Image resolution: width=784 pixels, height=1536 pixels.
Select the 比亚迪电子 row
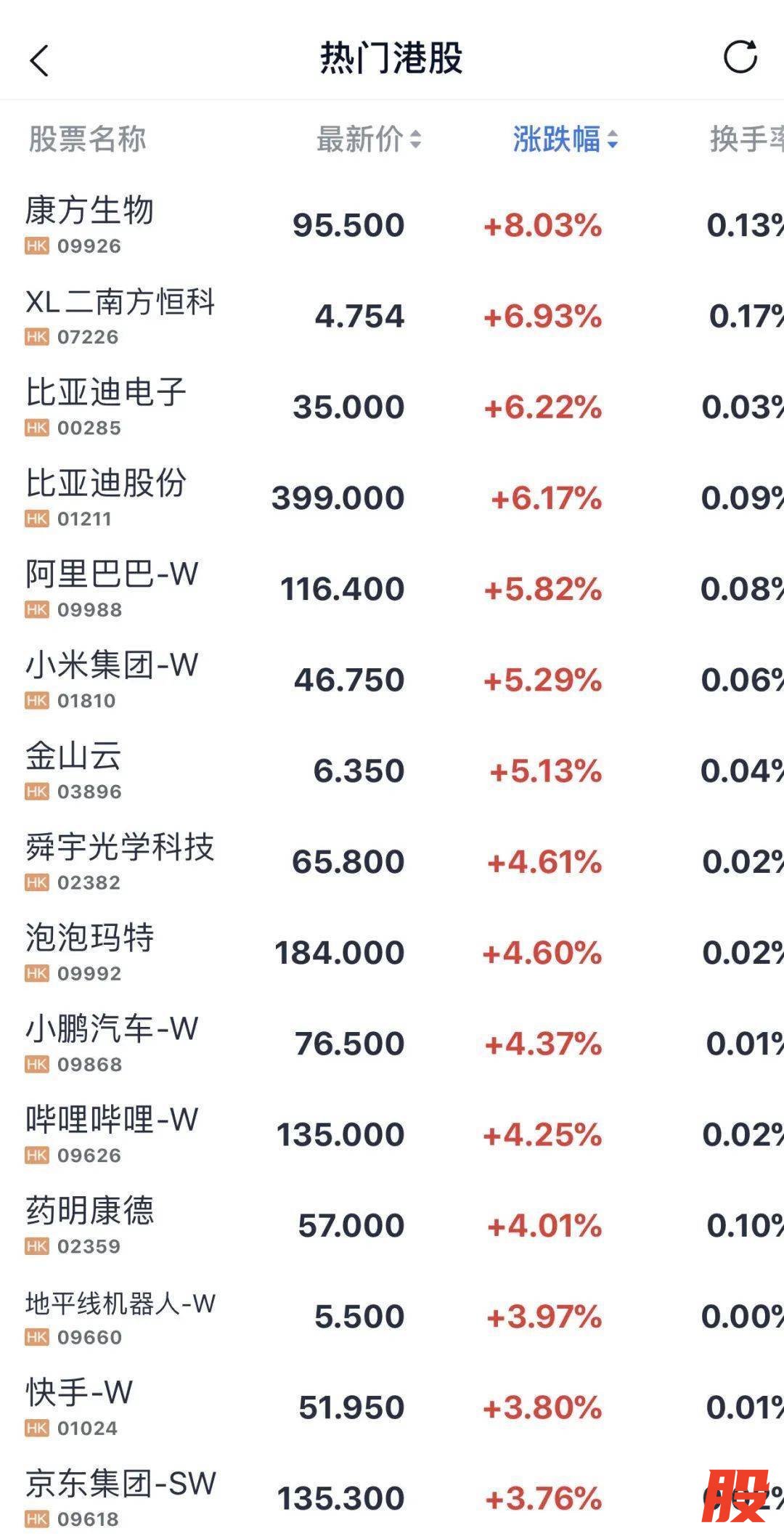pos(392,407)
